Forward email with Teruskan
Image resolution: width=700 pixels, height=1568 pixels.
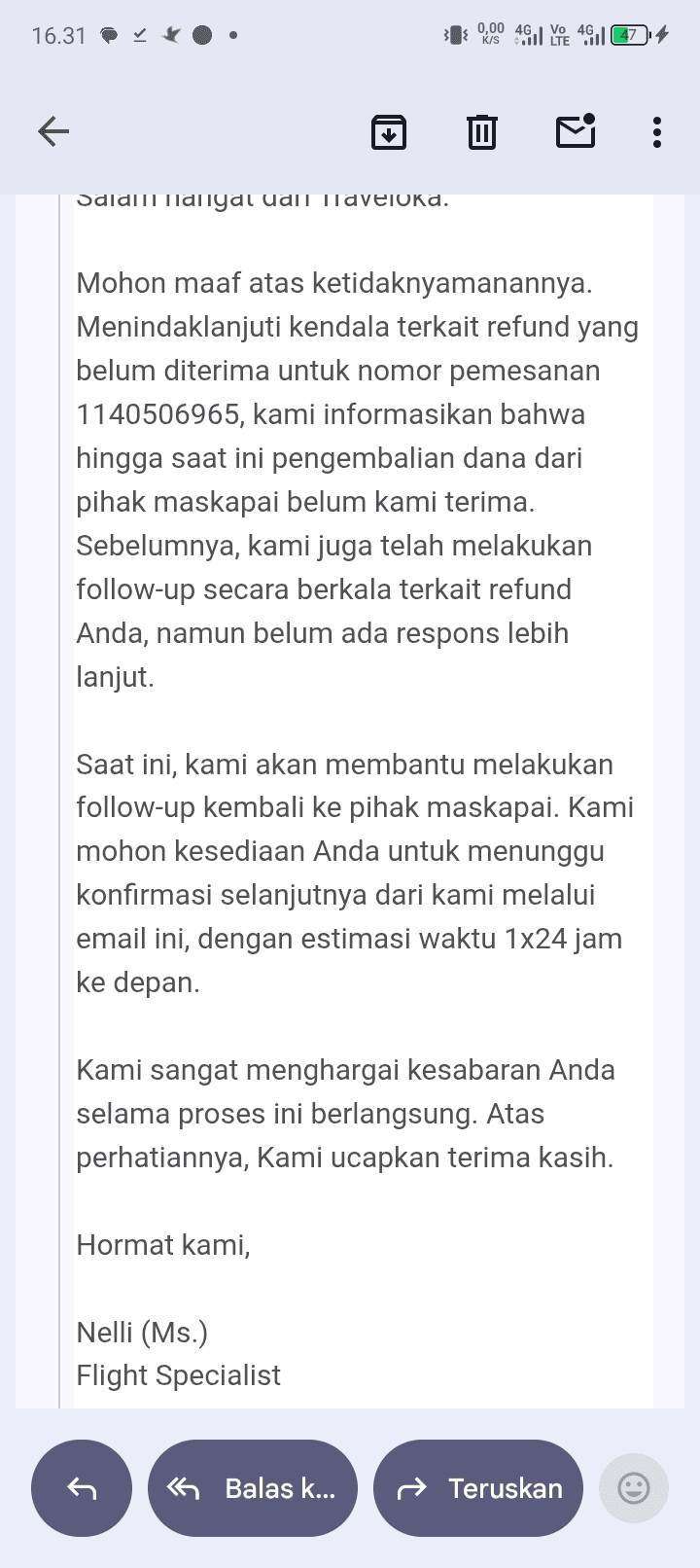[478, 1487]
